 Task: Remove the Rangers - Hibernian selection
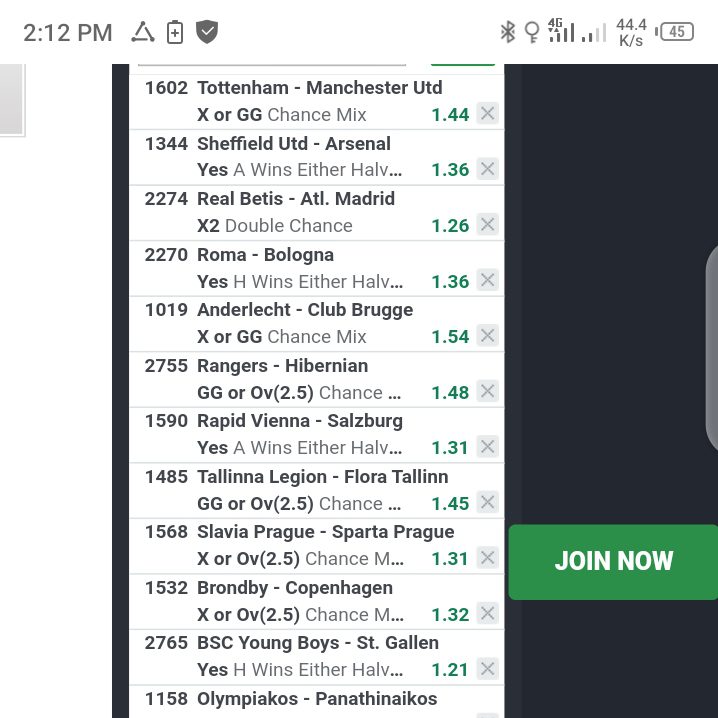487,392
